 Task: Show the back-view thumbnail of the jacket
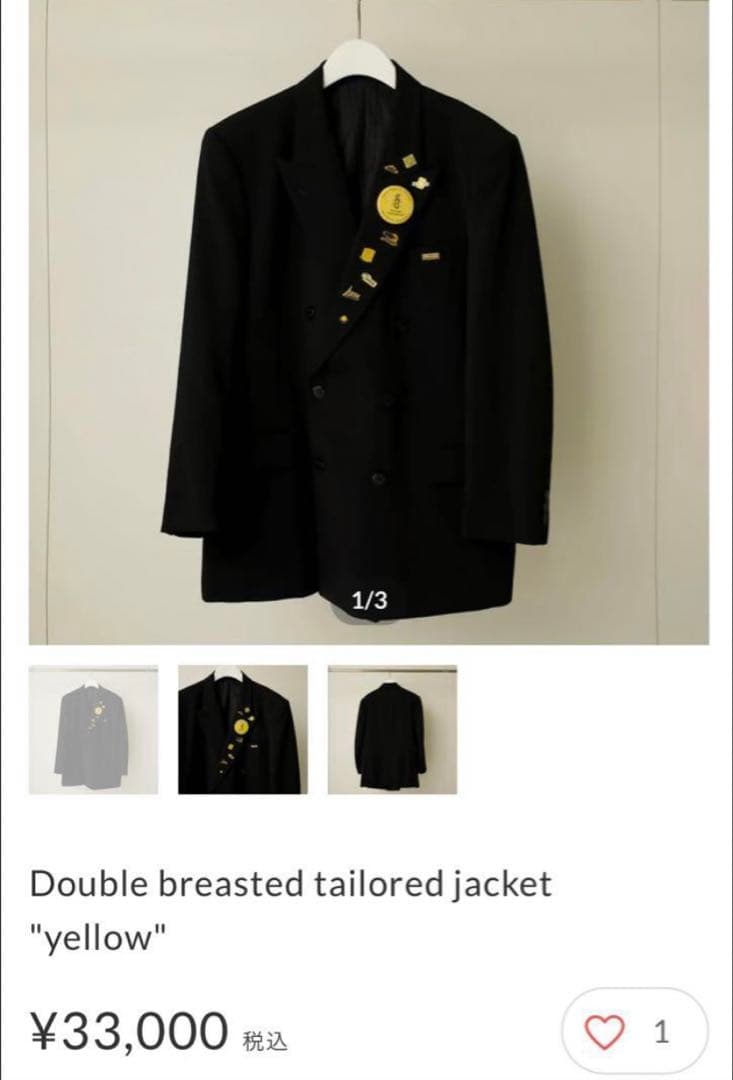tap(392, 729)
